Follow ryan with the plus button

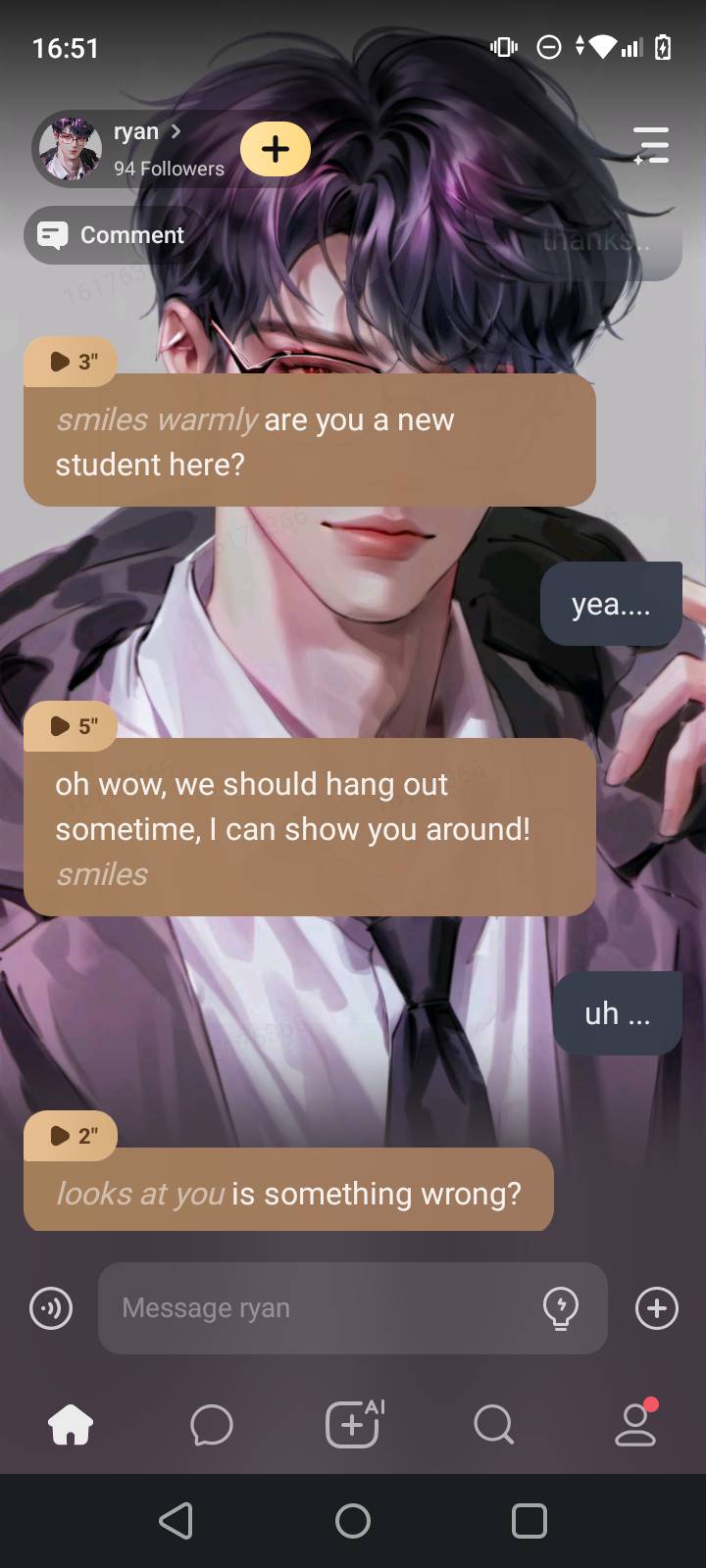click(276, 149)
